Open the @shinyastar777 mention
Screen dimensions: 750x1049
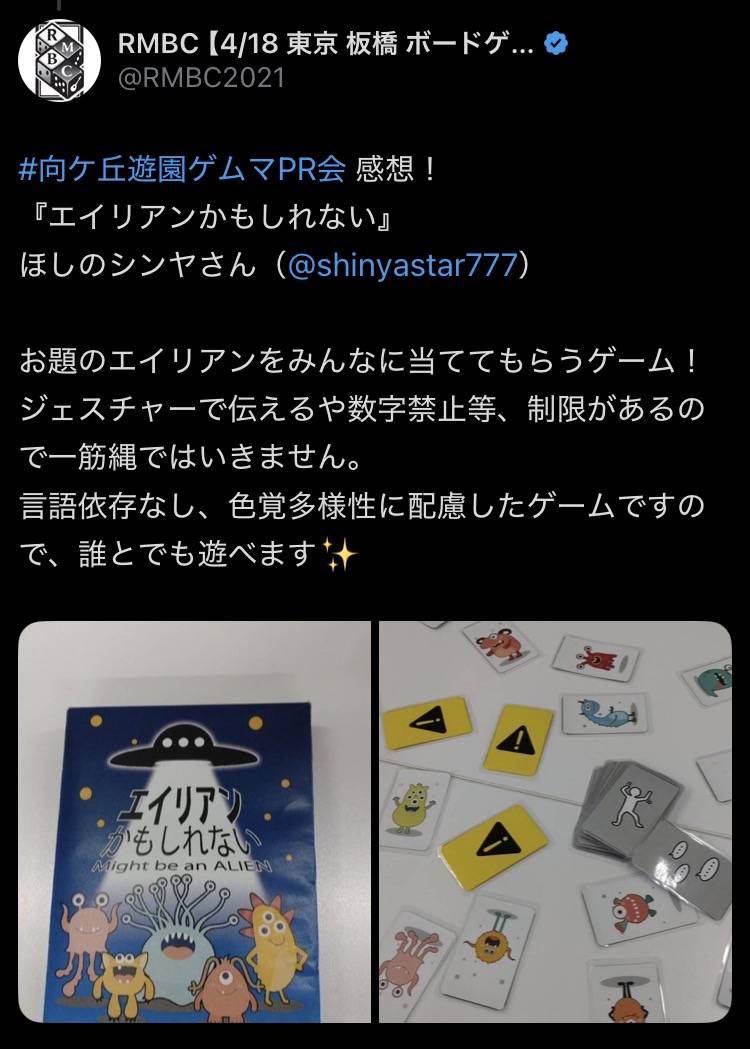[403, 265]
